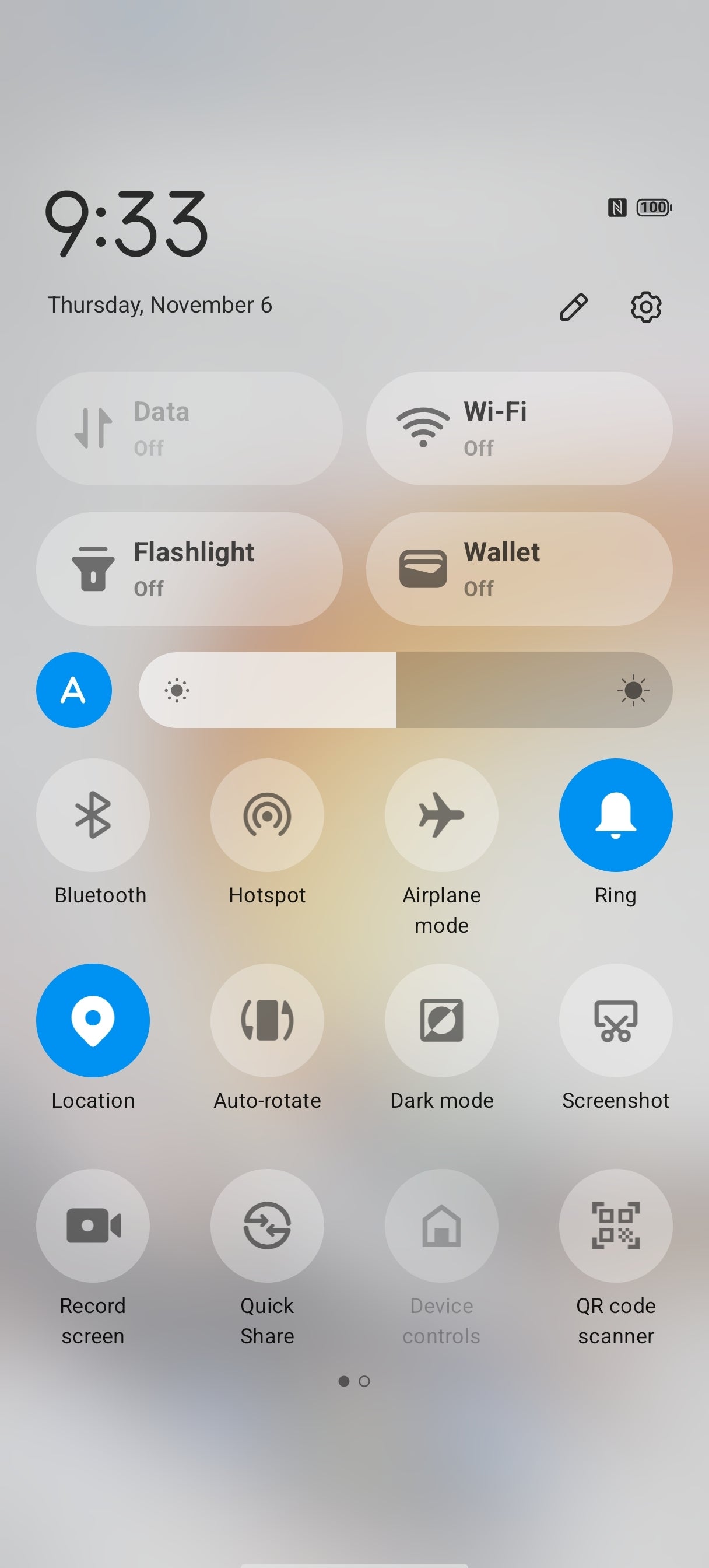
Task: Disable Location
Action: [x=93, y=1020]
